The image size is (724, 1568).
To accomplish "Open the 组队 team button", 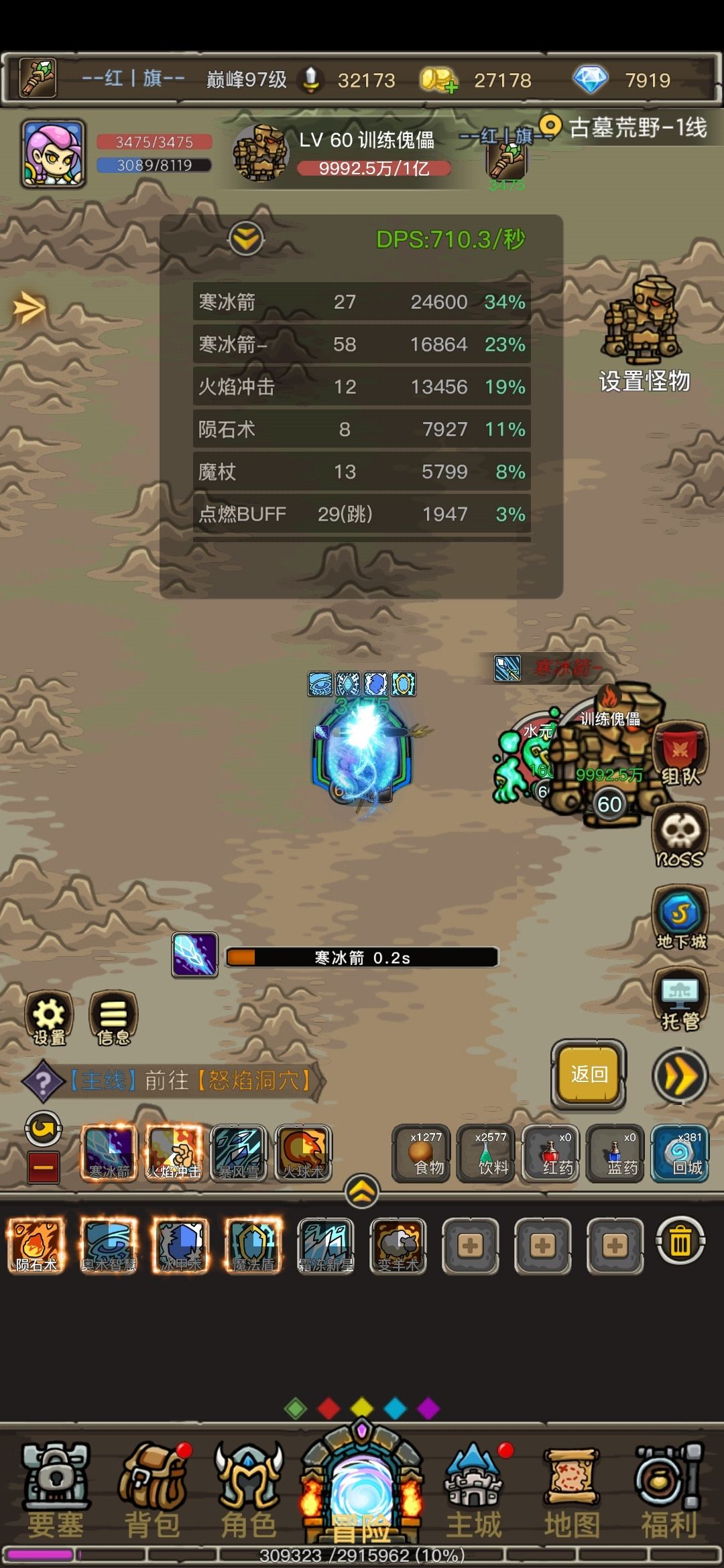I will (x=680, y=754).
